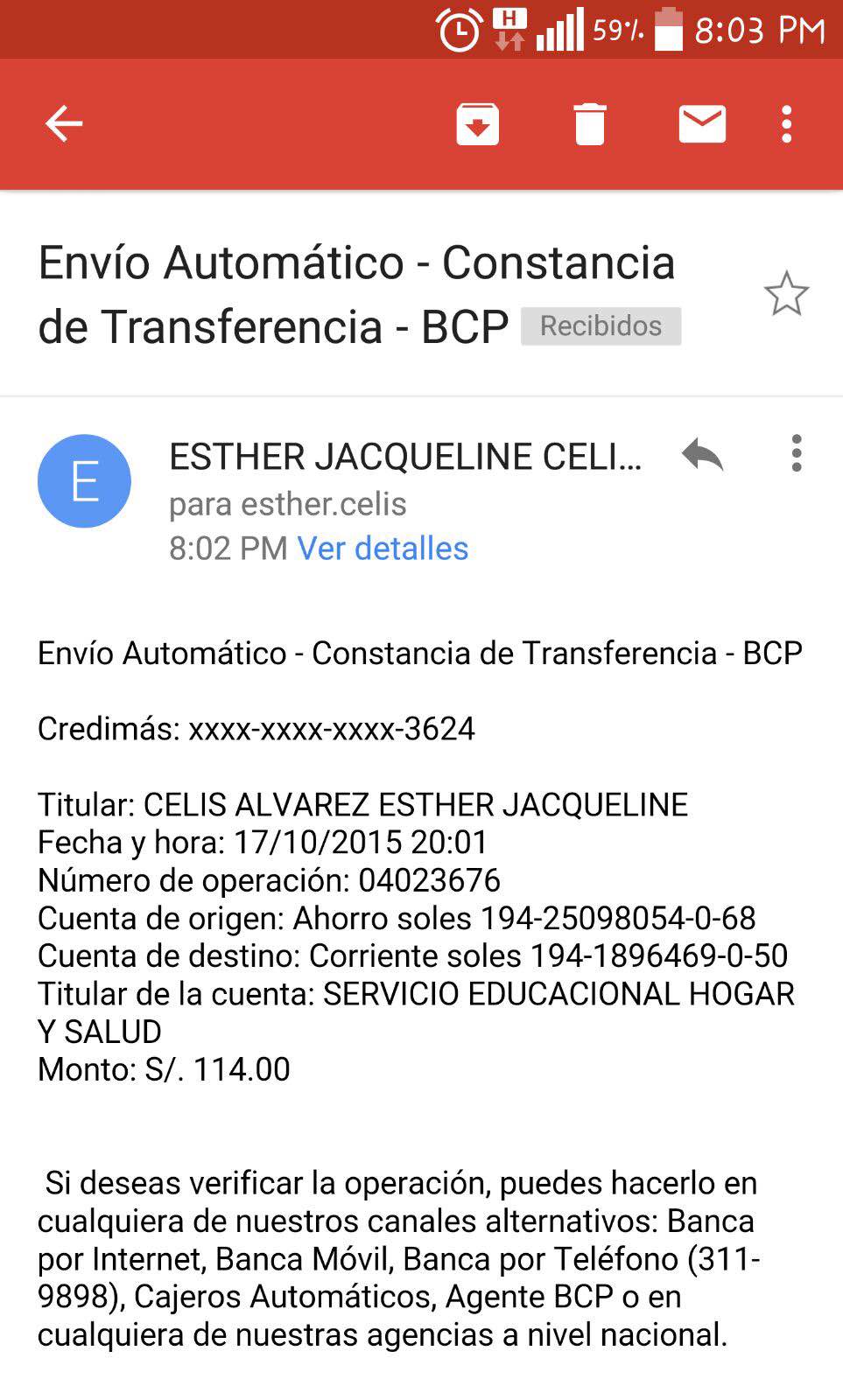Archive this email
843x1400 pixels.
477,124
